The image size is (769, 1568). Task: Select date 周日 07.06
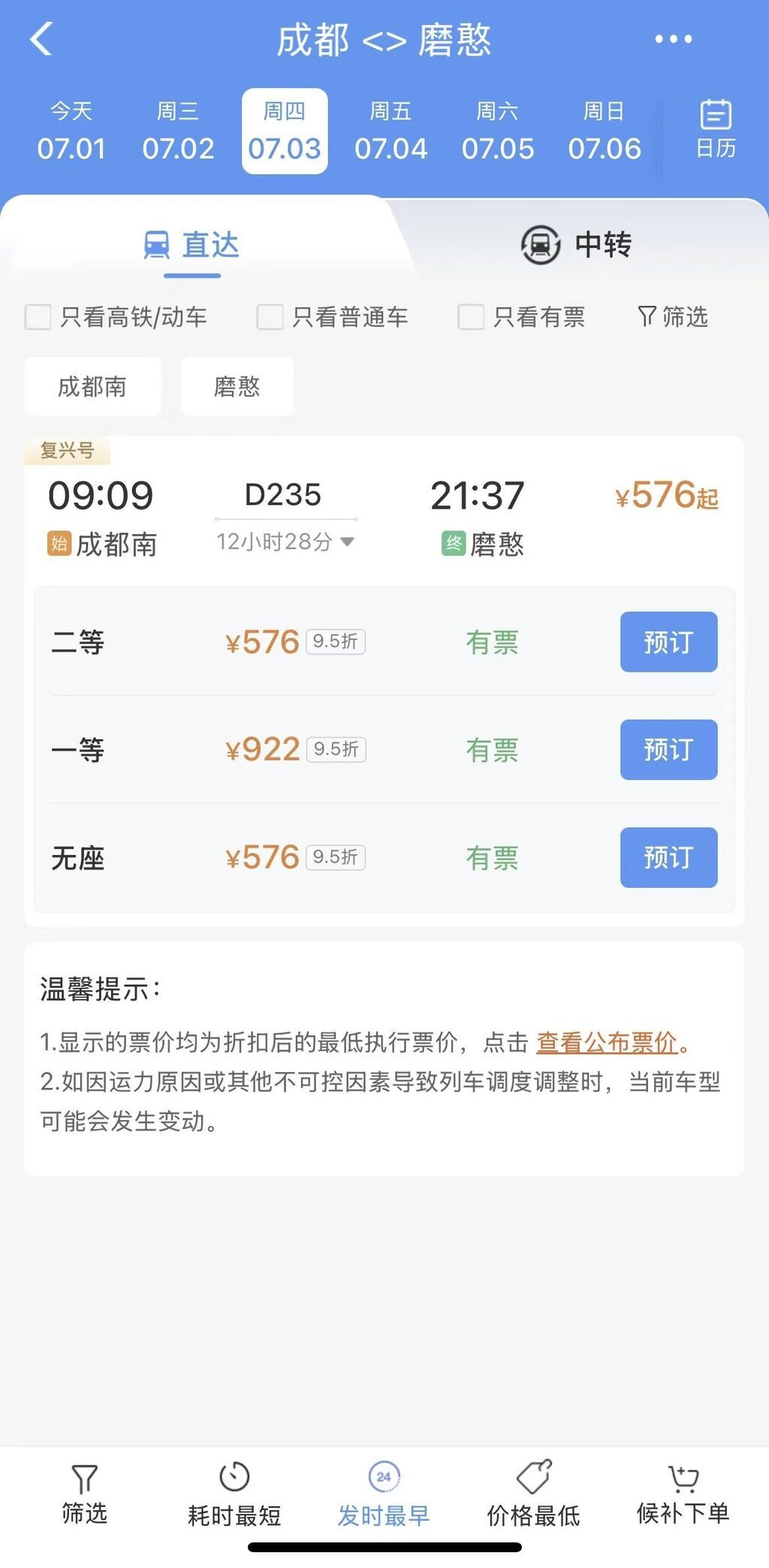coord(605,131)
